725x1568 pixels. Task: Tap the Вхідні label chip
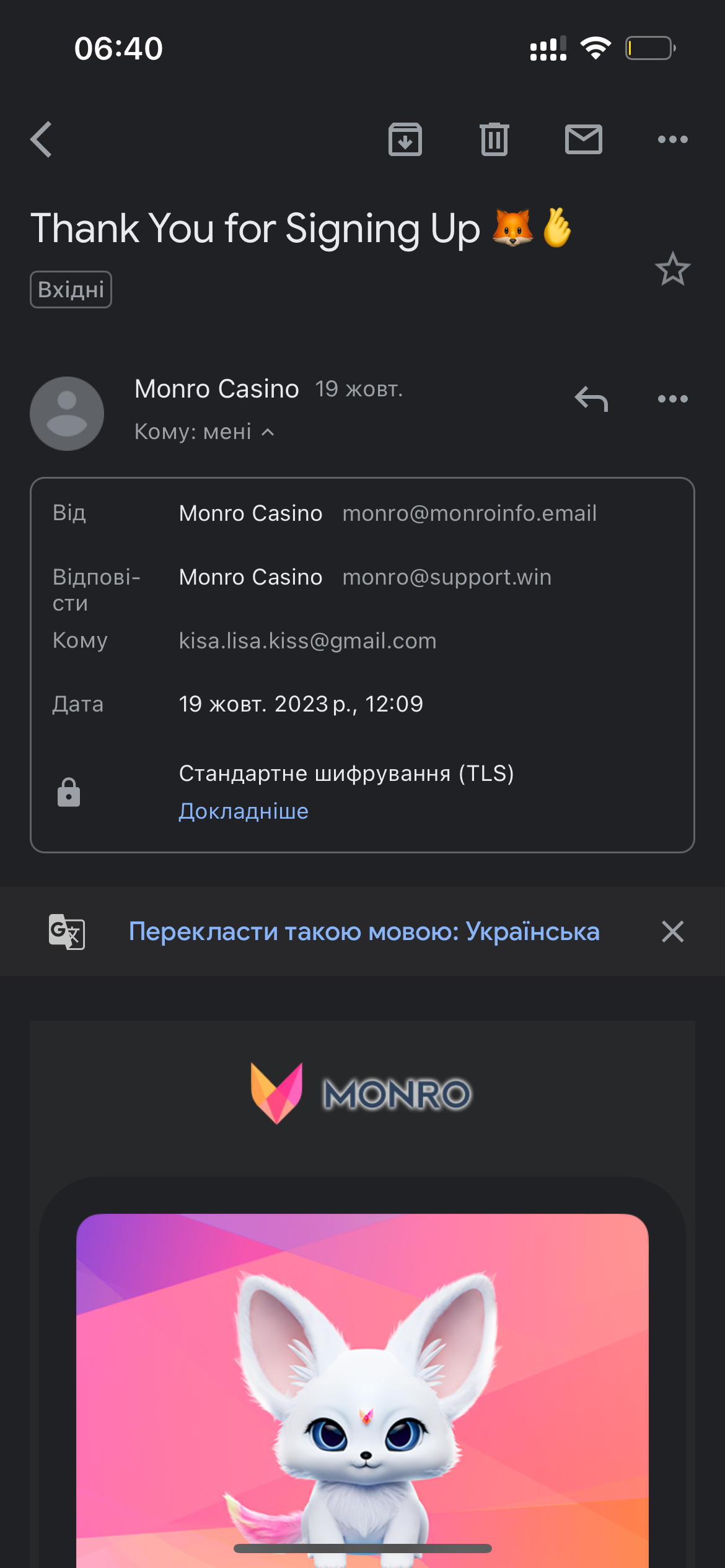click(x=71, y=289)
